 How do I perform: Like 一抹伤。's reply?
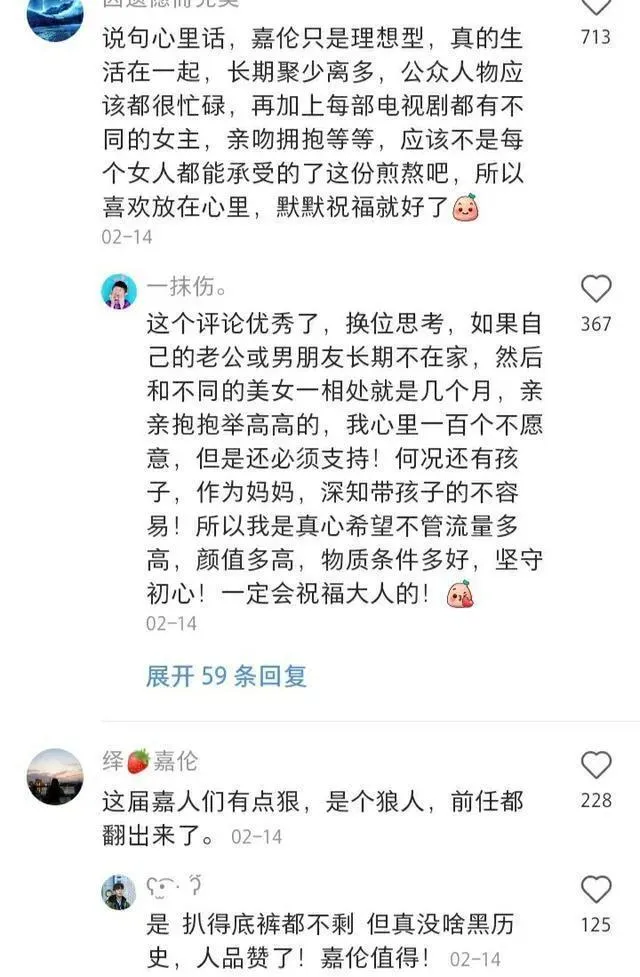pos(596,290)
